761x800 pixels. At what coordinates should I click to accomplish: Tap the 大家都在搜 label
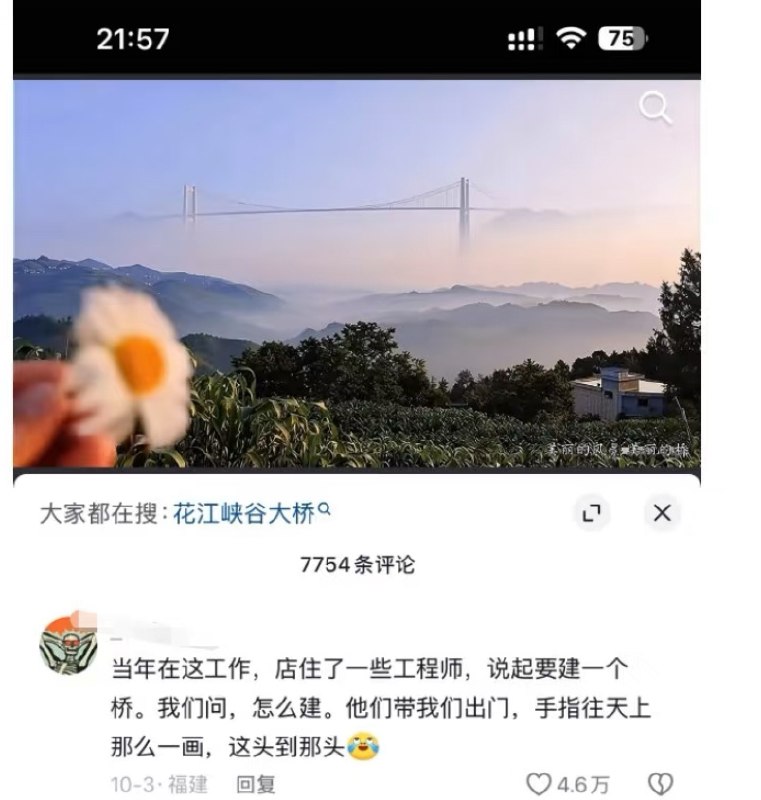click(x=93, y=509)
